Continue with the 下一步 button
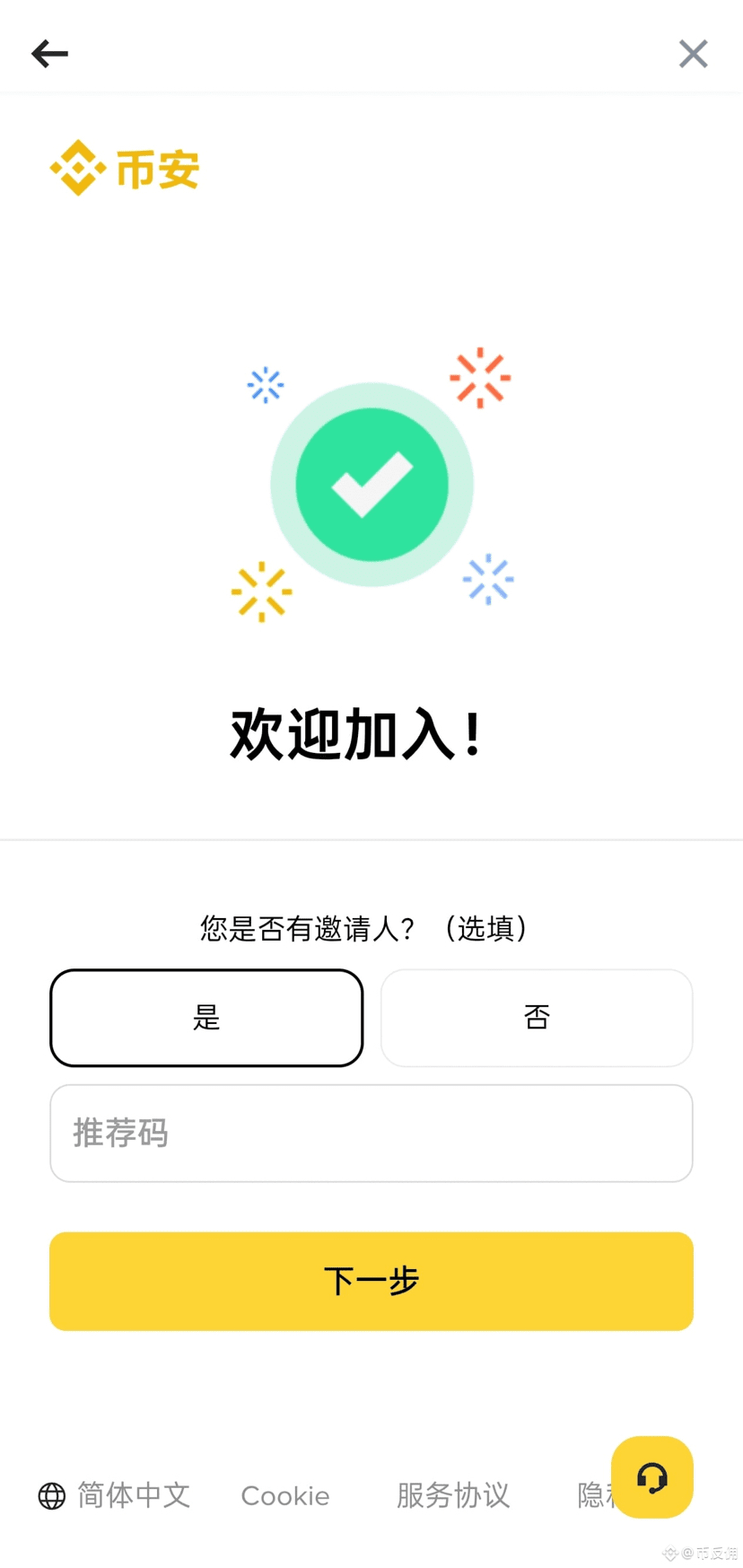743x1568 pixels. click(x=371, y=1281)
